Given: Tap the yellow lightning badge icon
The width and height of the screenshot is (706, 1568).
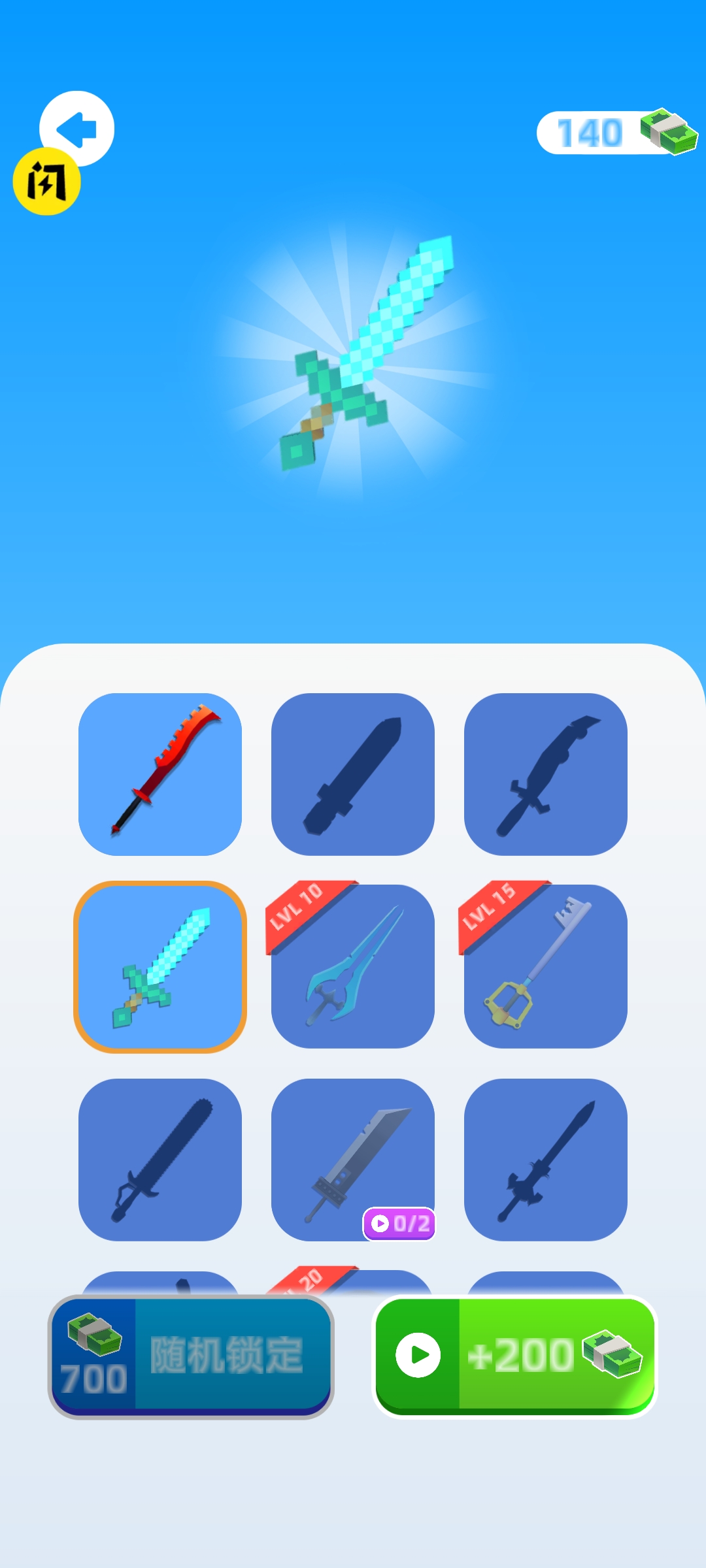Looking at the screenshot, I should 46,182.
